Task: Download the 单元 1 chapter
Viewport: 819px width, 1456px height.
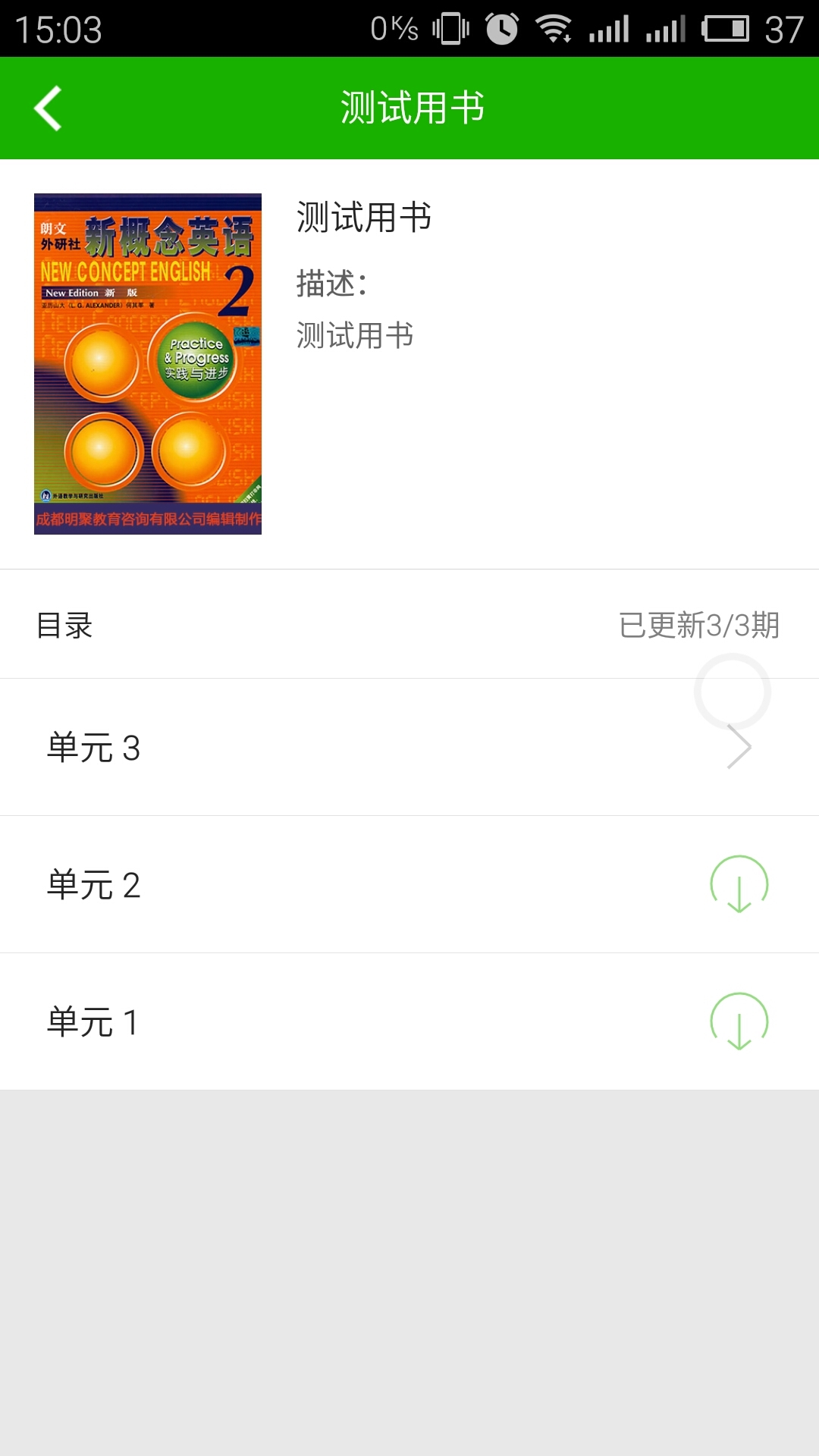Action: click(739, 1021)
